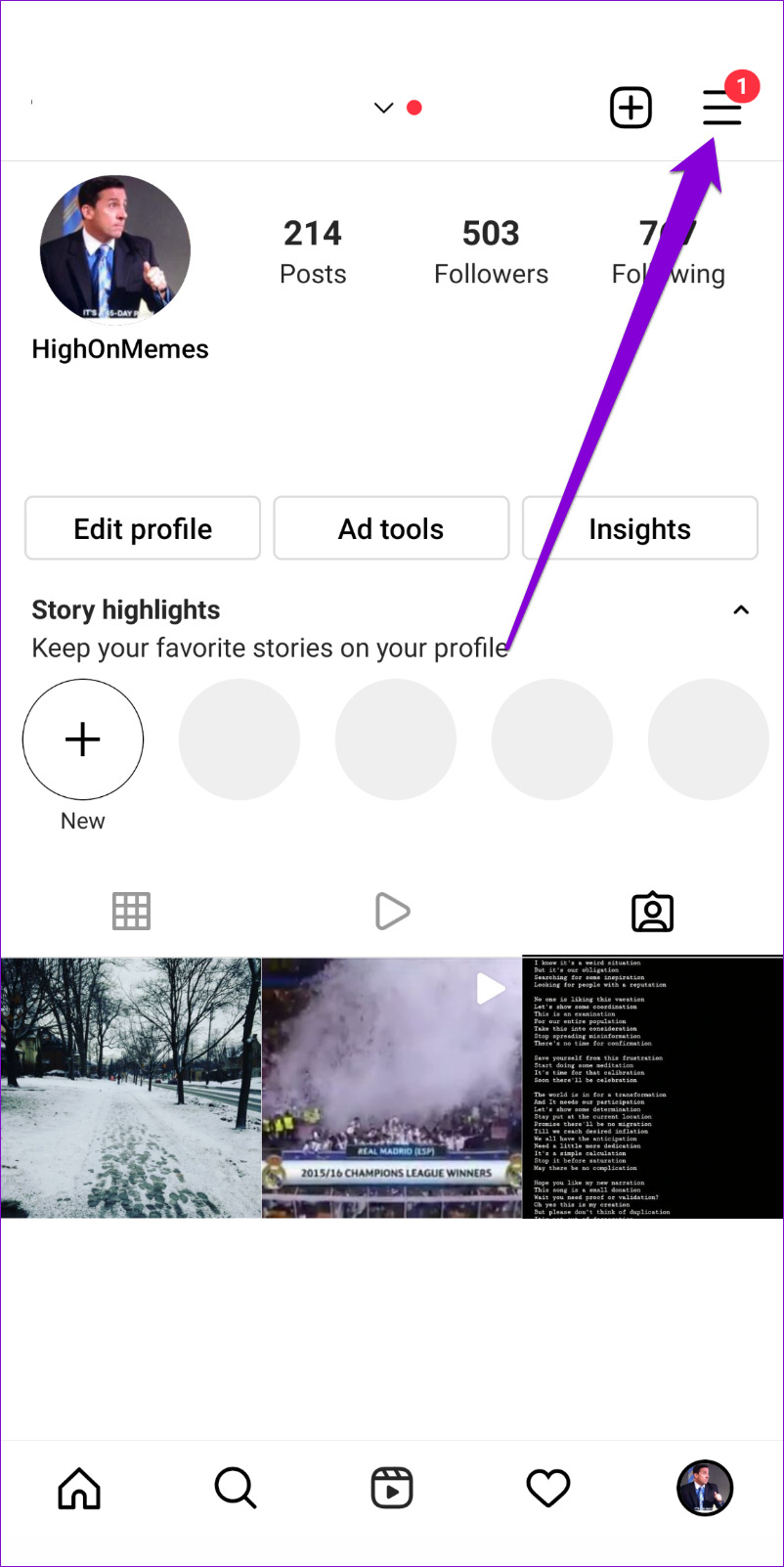Screen dimensions: 784x1567
Task: Open the Champions League winners video
Action: [x=392, y=1088]
